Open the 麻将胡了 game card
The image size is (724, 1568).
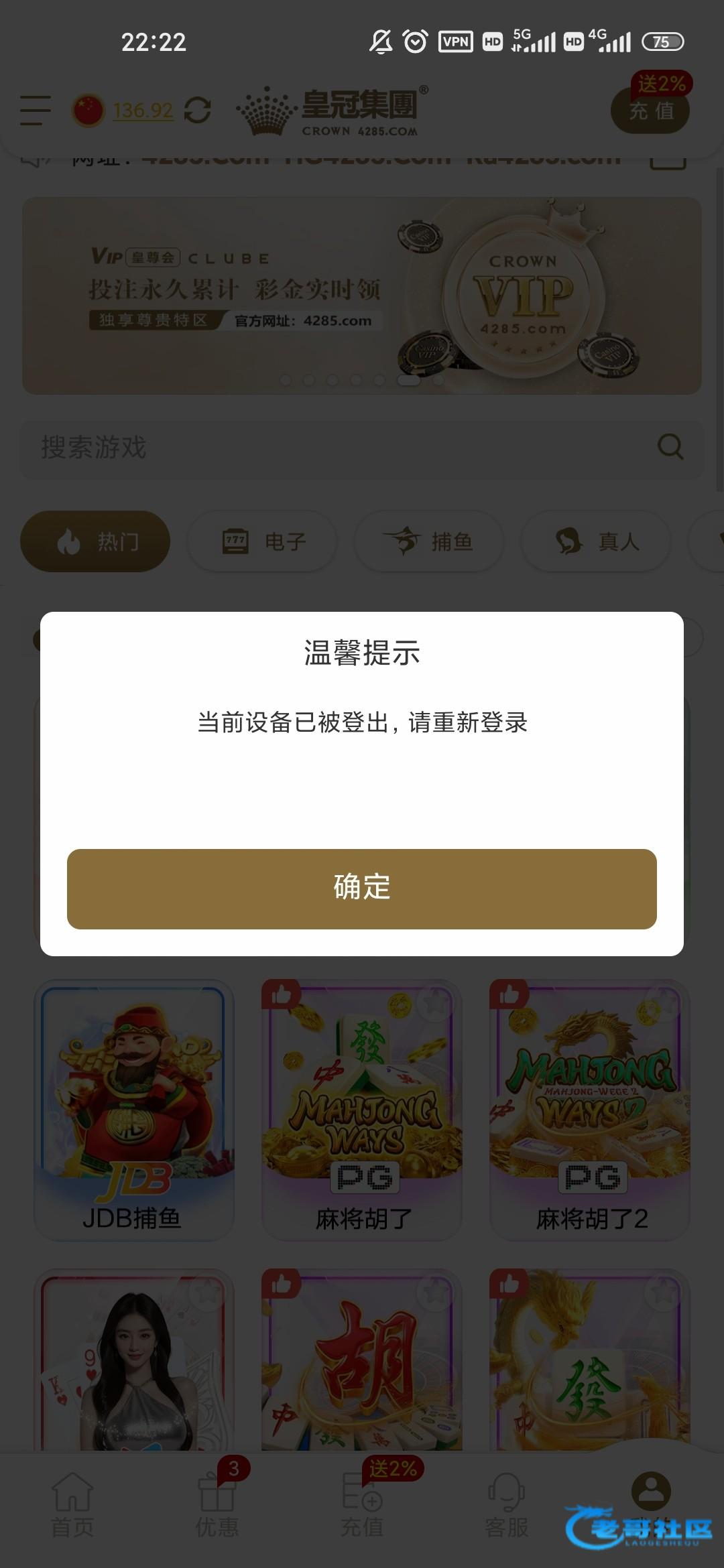coord(362,1109)
